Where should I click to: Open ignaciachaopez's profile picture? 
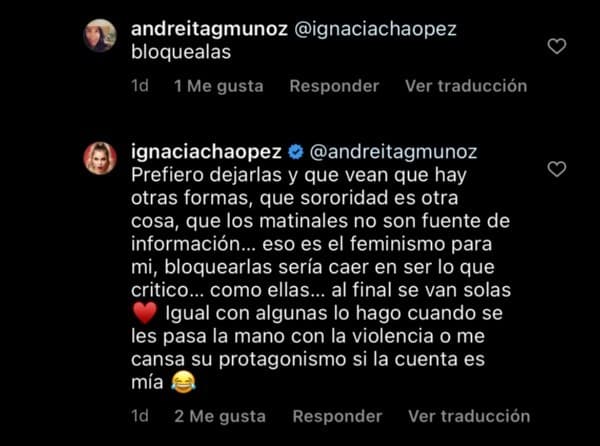point(100,160)
